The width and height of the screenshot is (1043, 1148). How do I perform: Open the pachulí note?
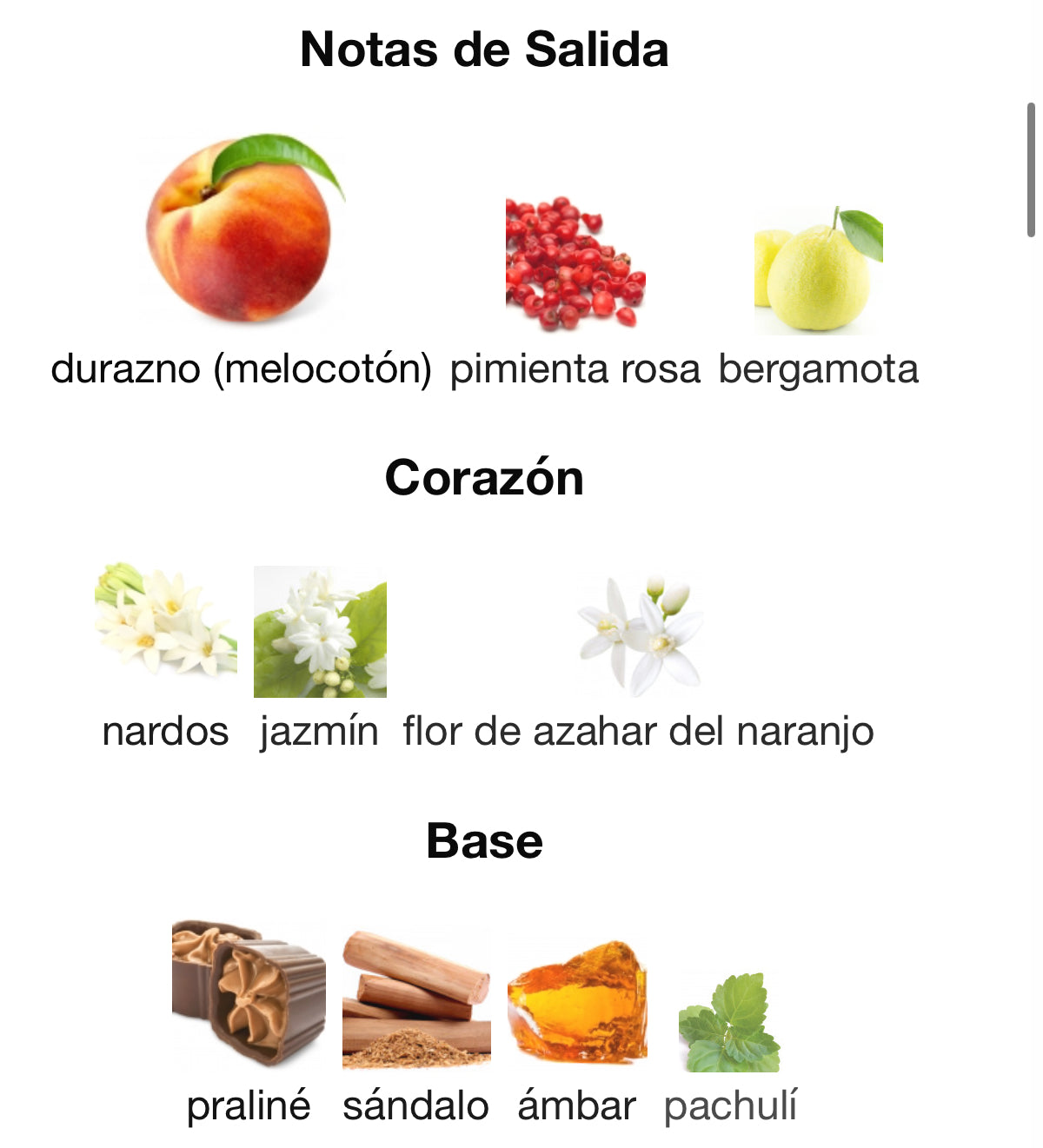[730, 1023]
